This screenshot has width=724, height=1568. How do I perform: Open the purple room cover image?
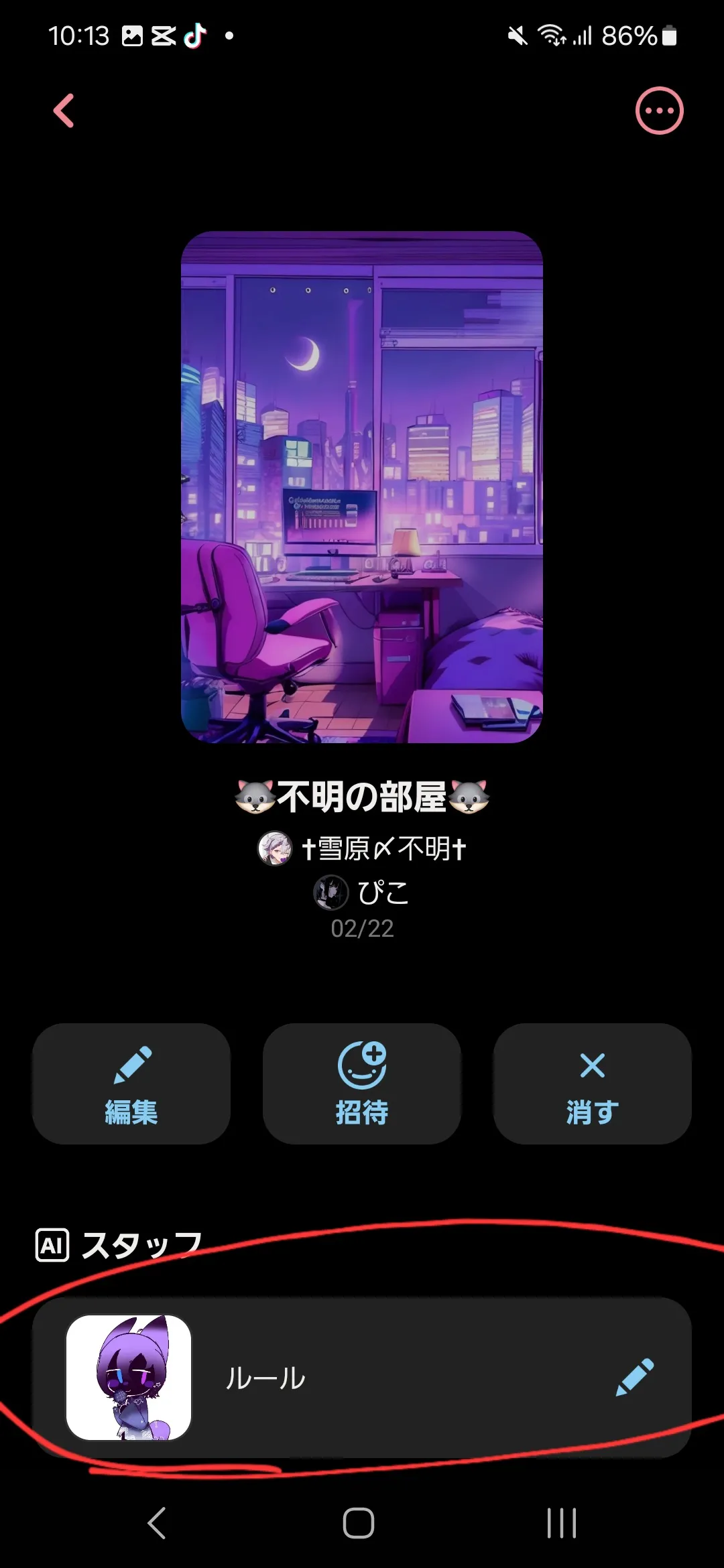point(362,487)
